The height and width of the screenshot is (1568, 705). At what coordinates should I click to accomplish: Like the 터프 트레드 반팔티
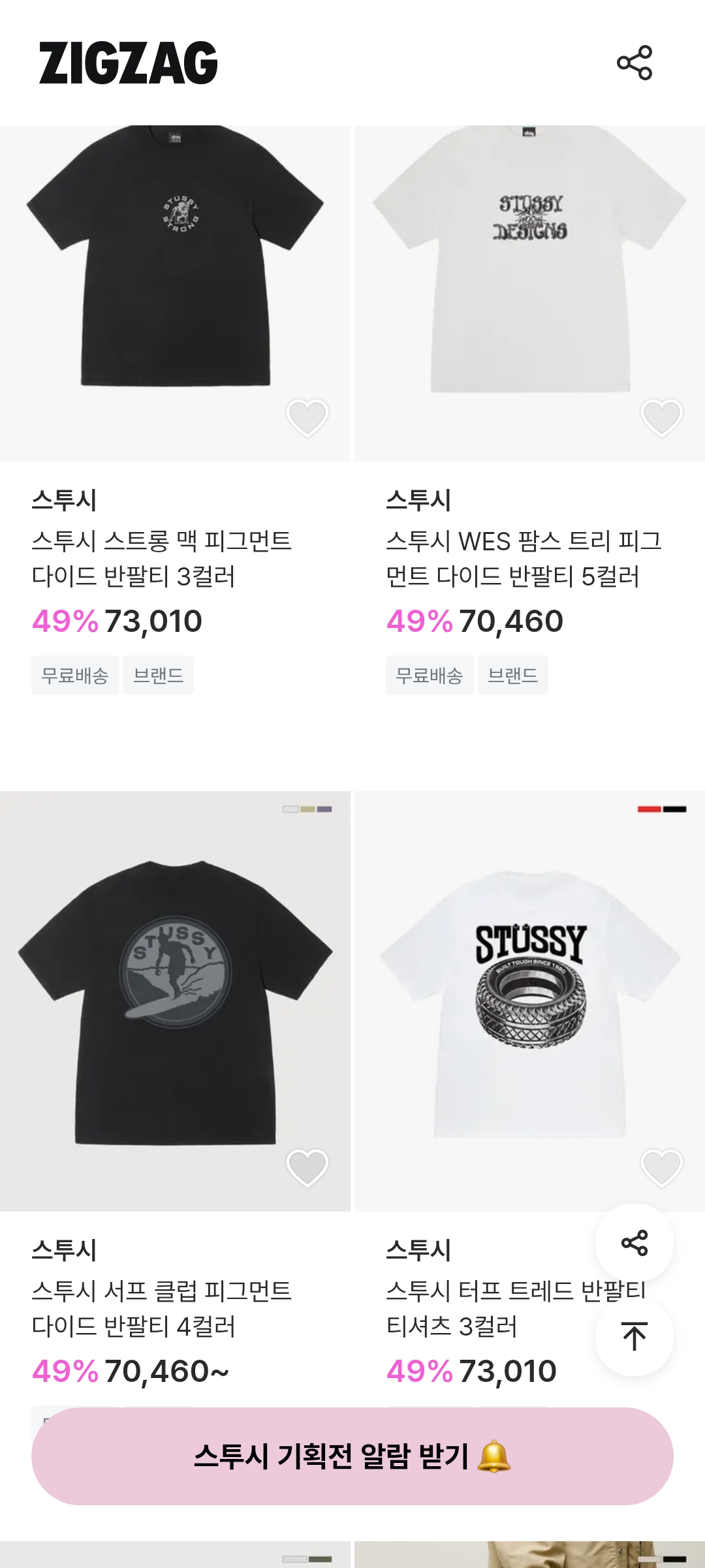point(661,1167)
